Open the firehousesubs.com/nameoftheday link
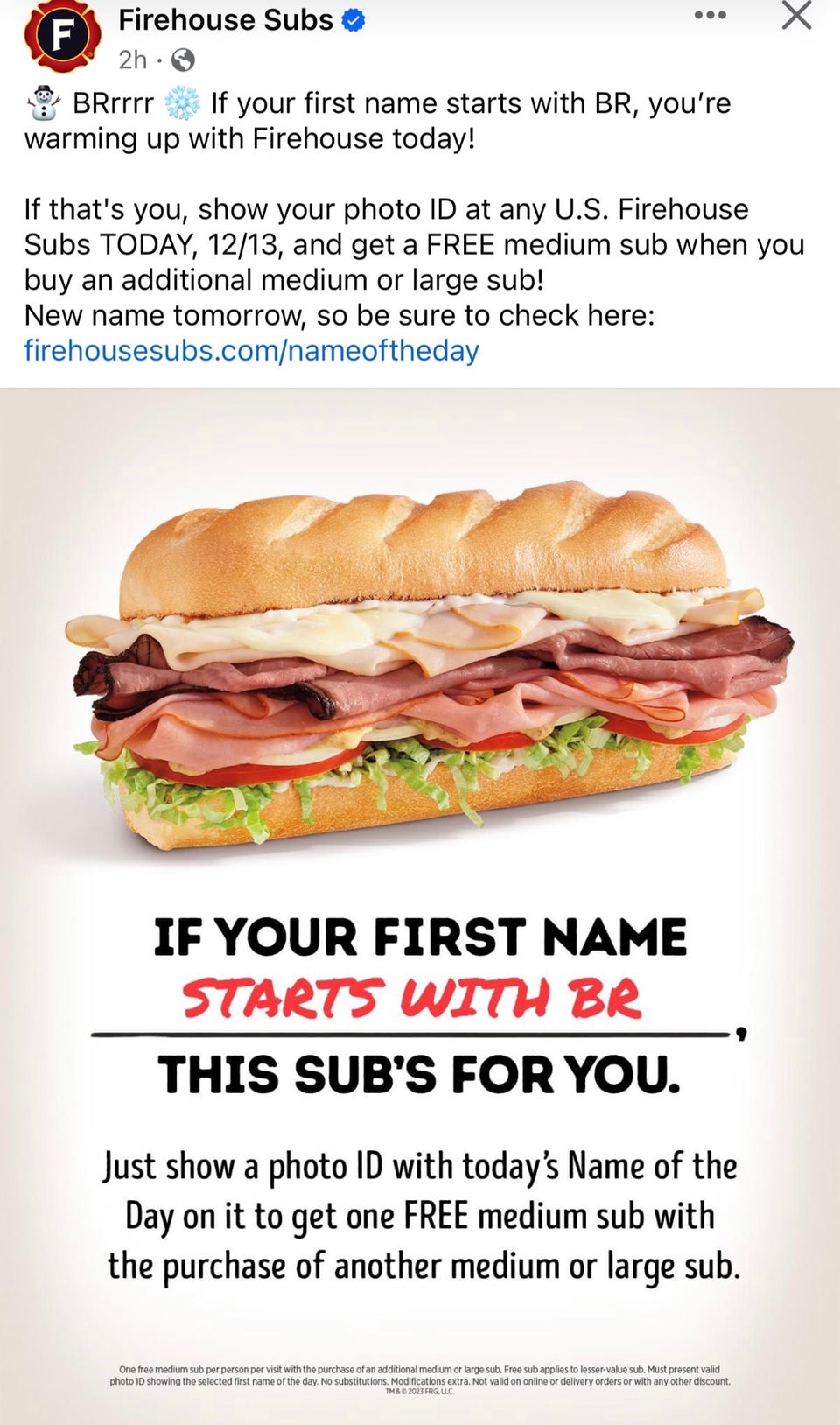 pyautogui.click(x=251, y=350)
